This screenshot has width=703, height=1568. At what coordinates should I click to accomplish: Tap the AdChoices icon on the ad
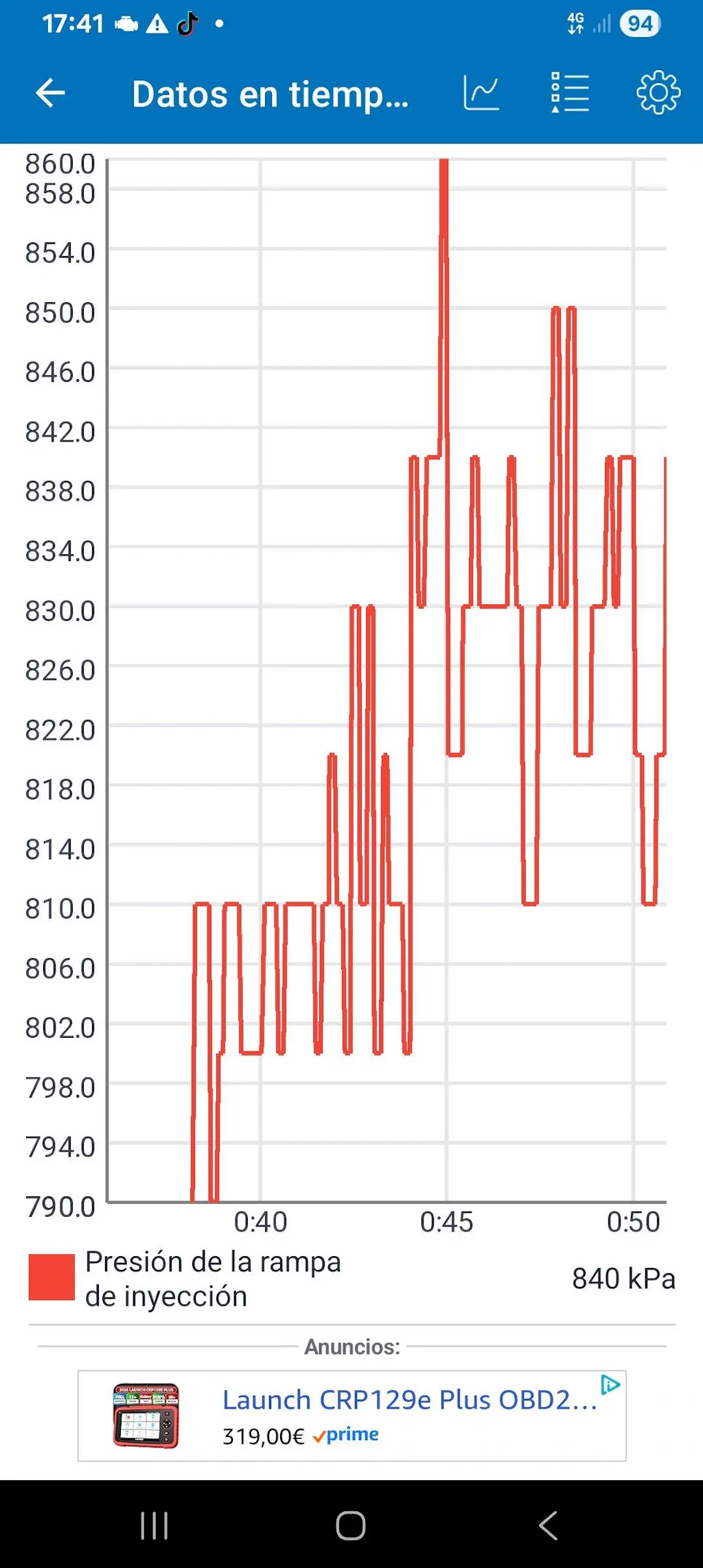click(x=610, y=1385)
